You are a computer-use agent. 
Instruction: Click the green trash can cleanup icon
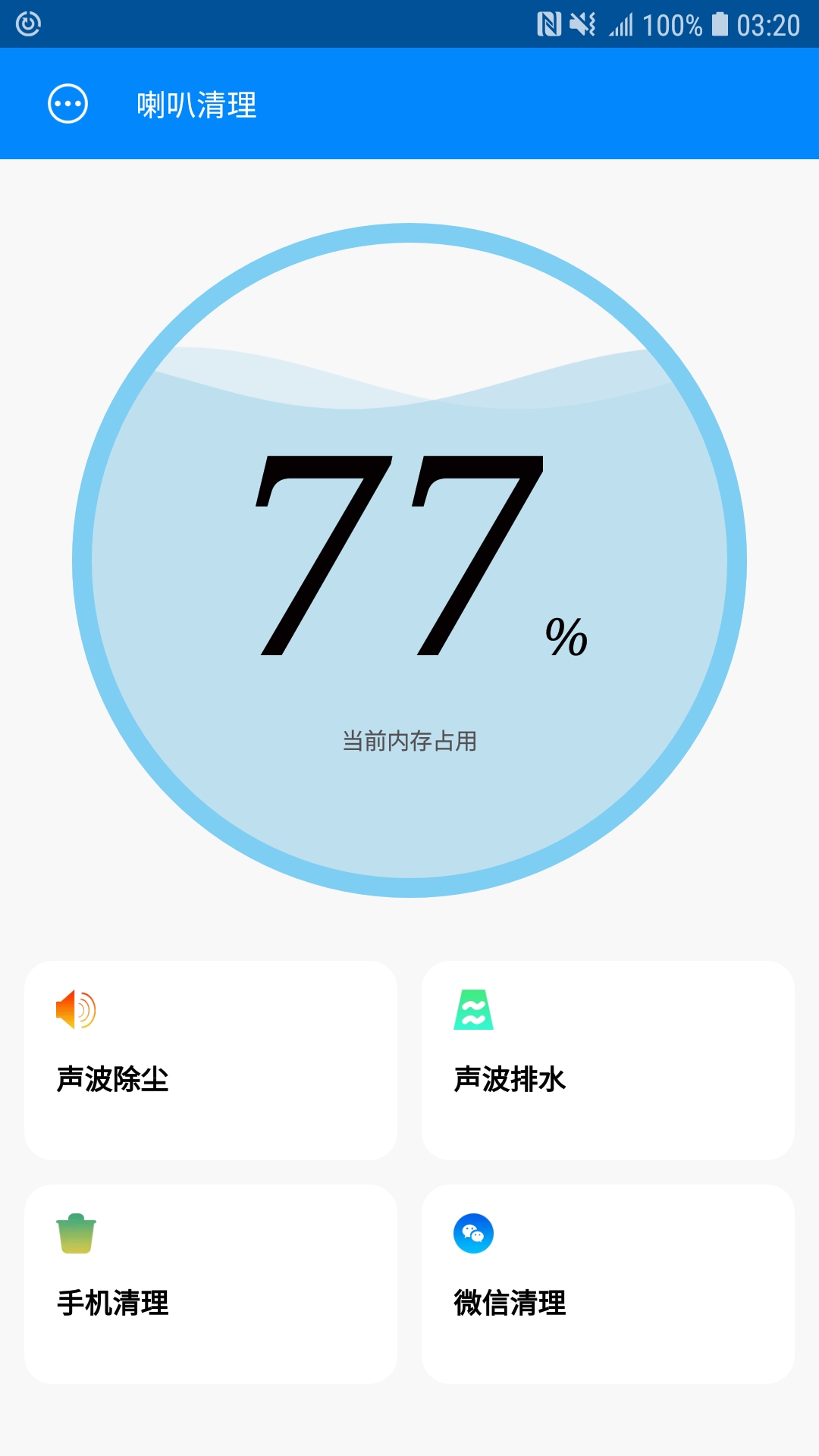coord(76,1234)
